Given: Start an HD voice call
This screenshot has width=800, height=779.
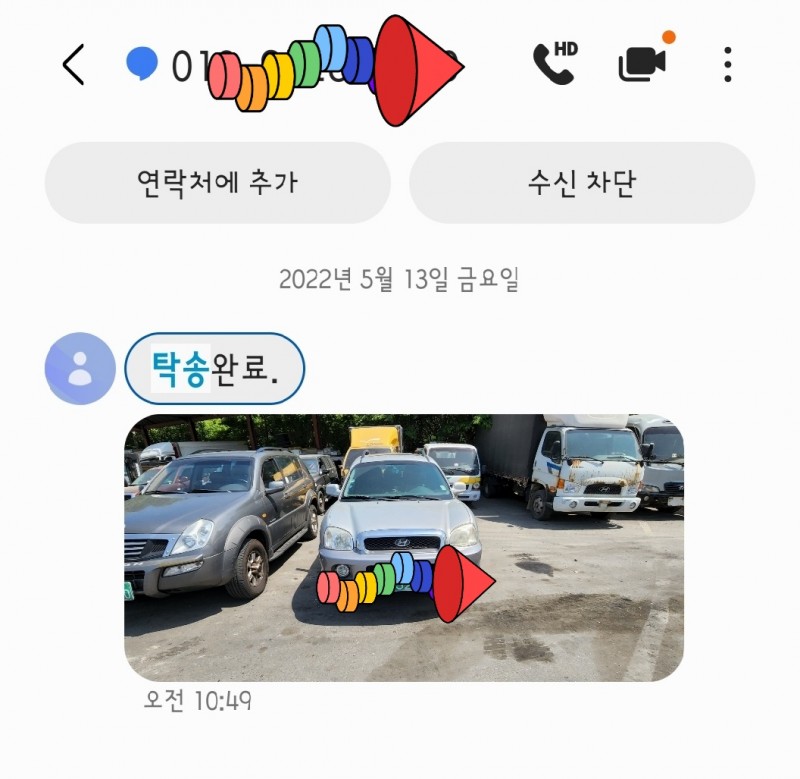Looking at the screenshot, I should click(x=554, y=64).
